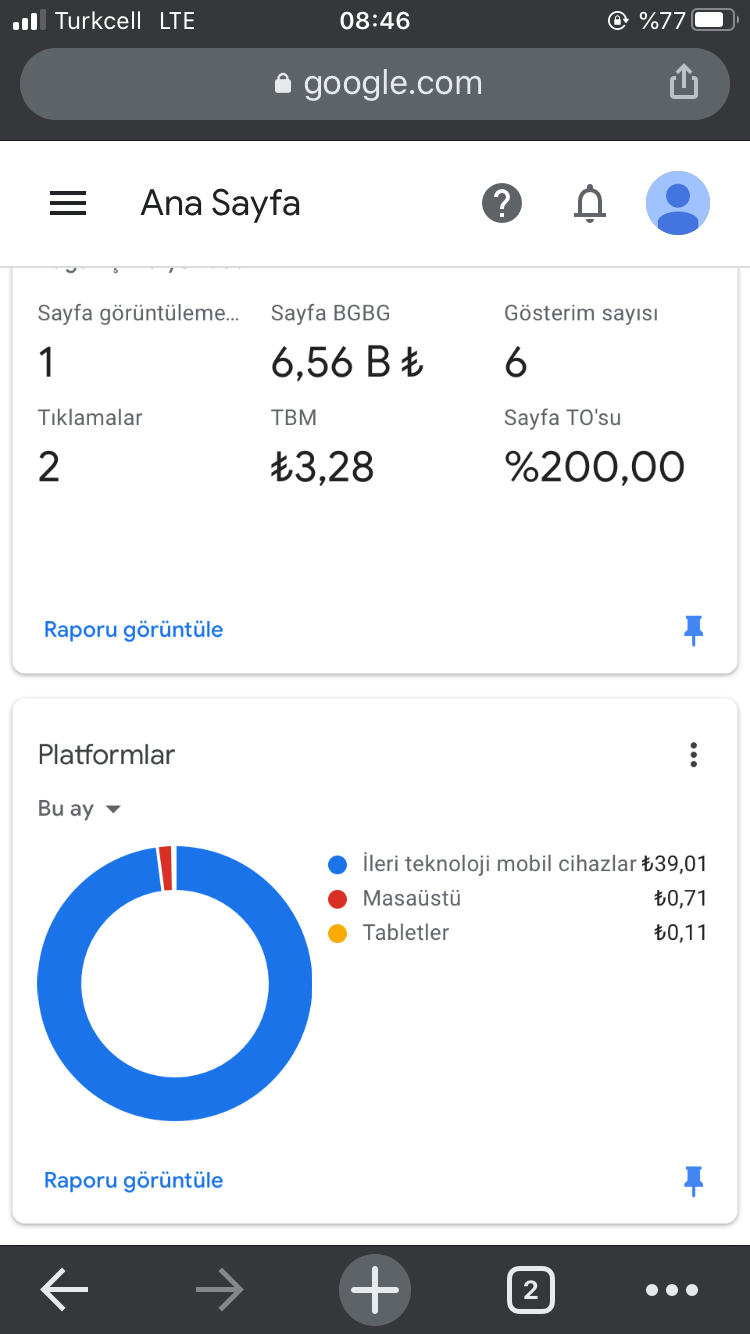Open the hamburger navigation menu
This screenshot has height=1334, width=750.
click(68, 204)
